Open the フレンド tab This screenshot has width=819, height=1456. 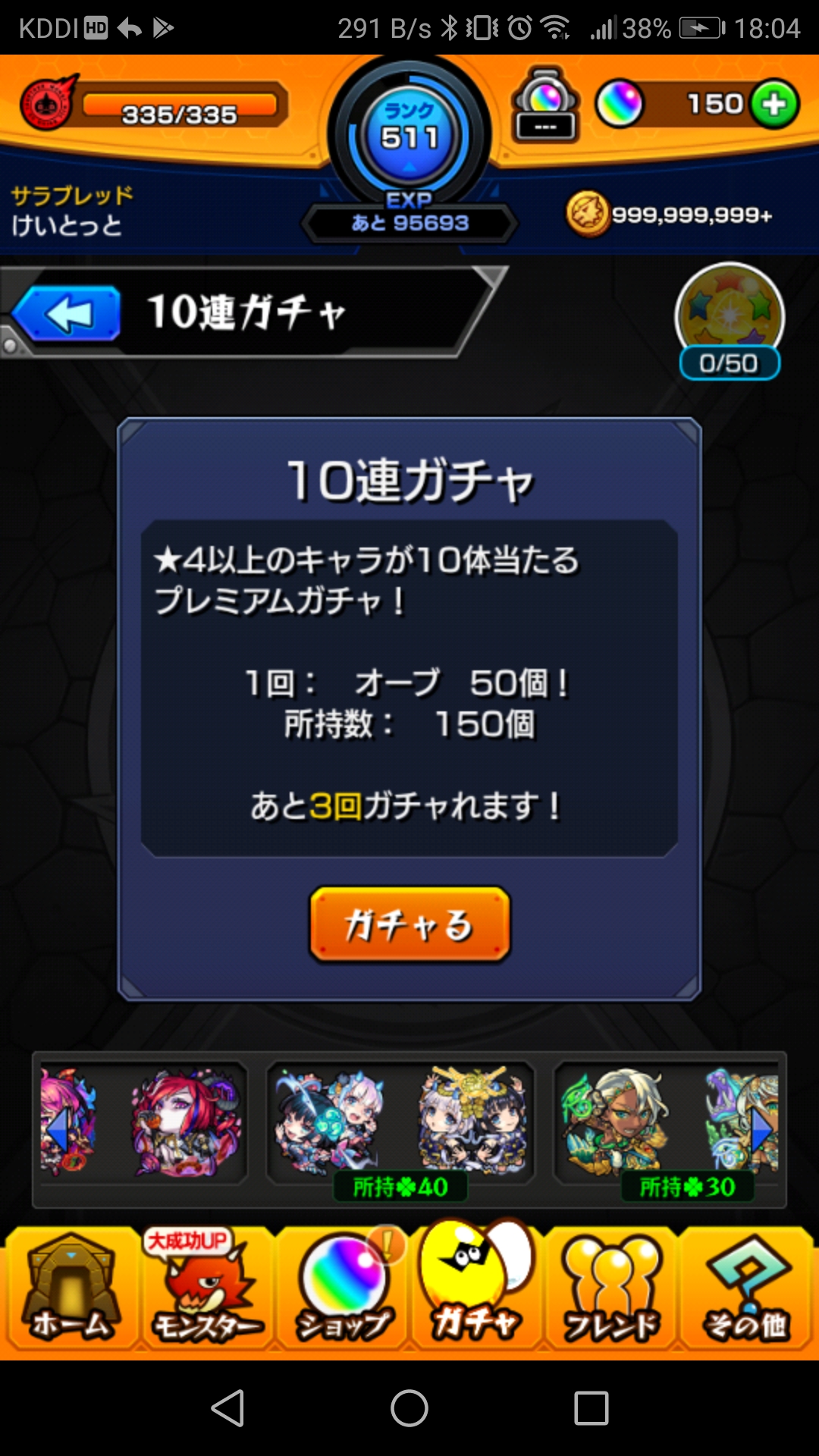611,1289
